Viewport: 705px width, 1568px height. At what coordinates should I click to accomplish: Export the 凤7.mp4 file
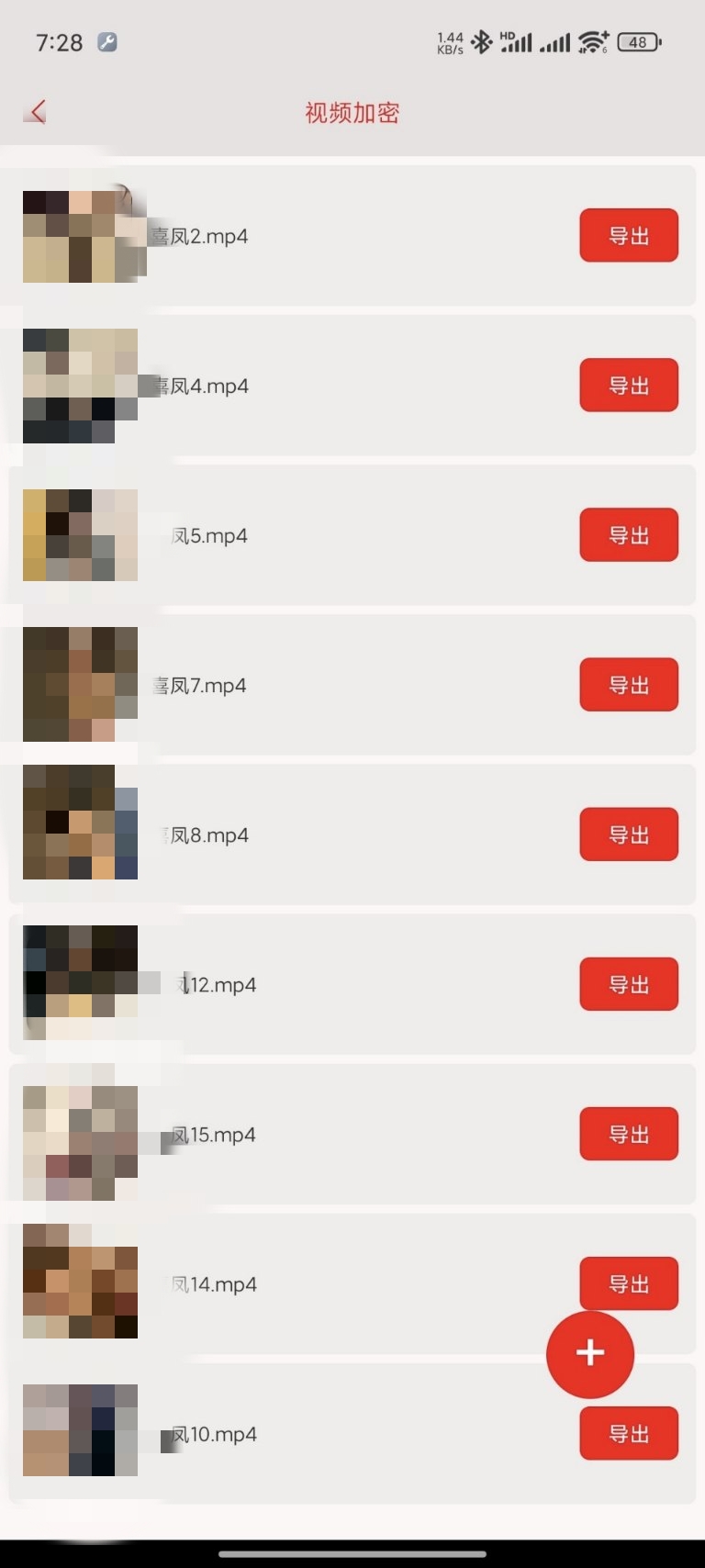coord(629,685)
